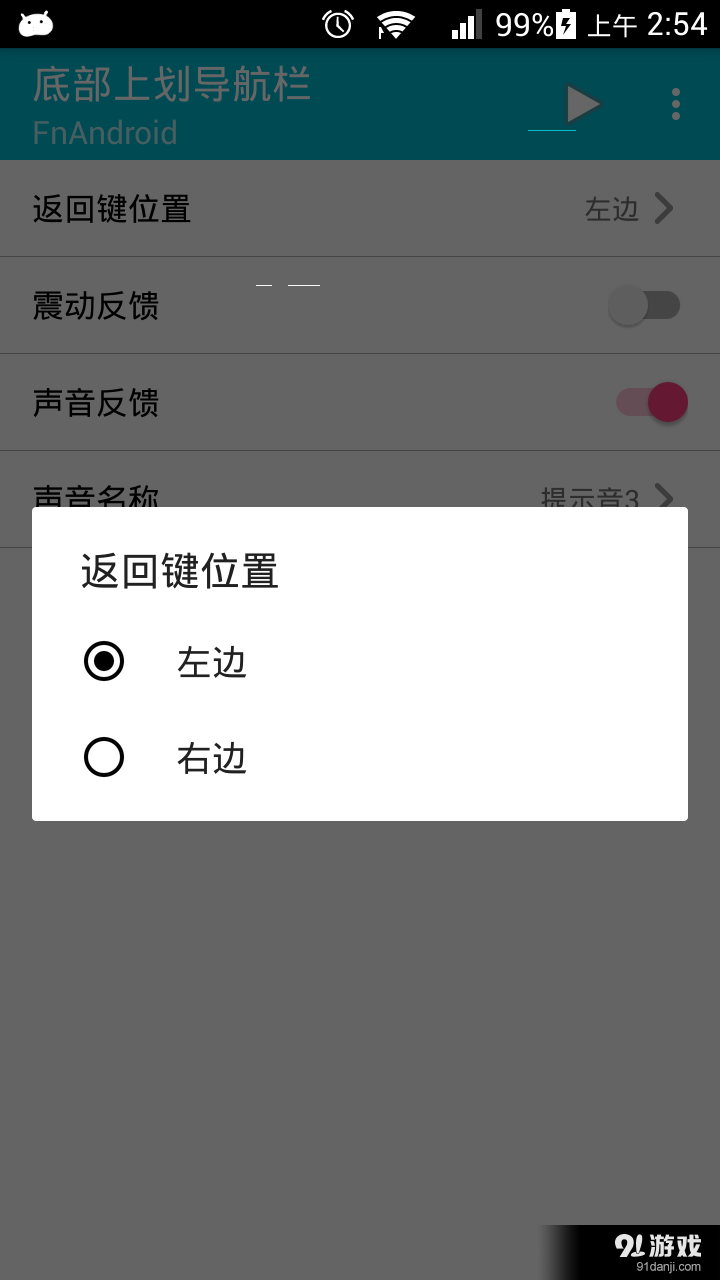The width and height of the screenshot is (720, 1280).
Task: Open the three-dot overflow menu
Action: tap(676, 104)
